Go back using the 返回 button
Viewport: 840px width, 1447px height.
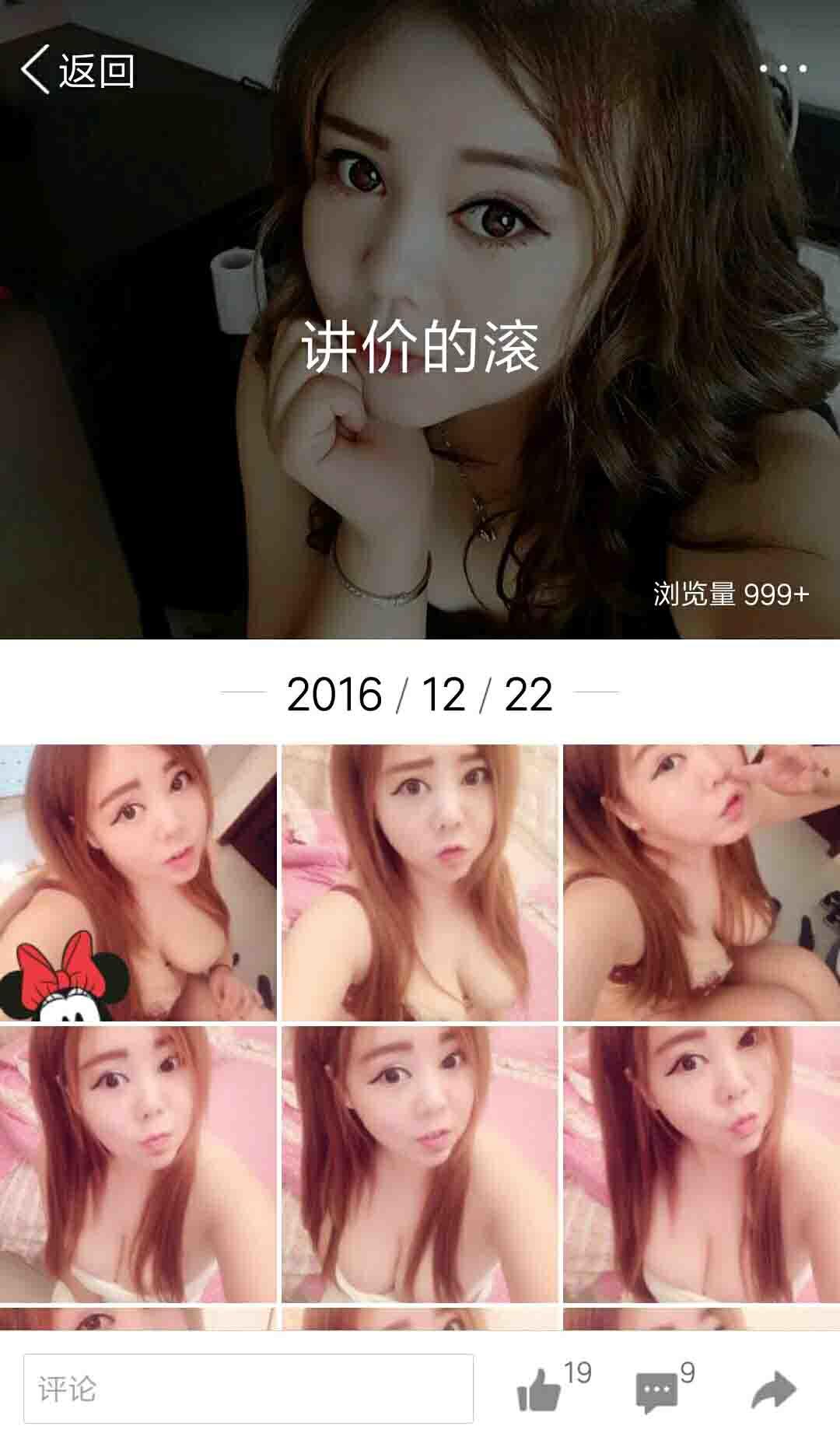click(76, 70)
